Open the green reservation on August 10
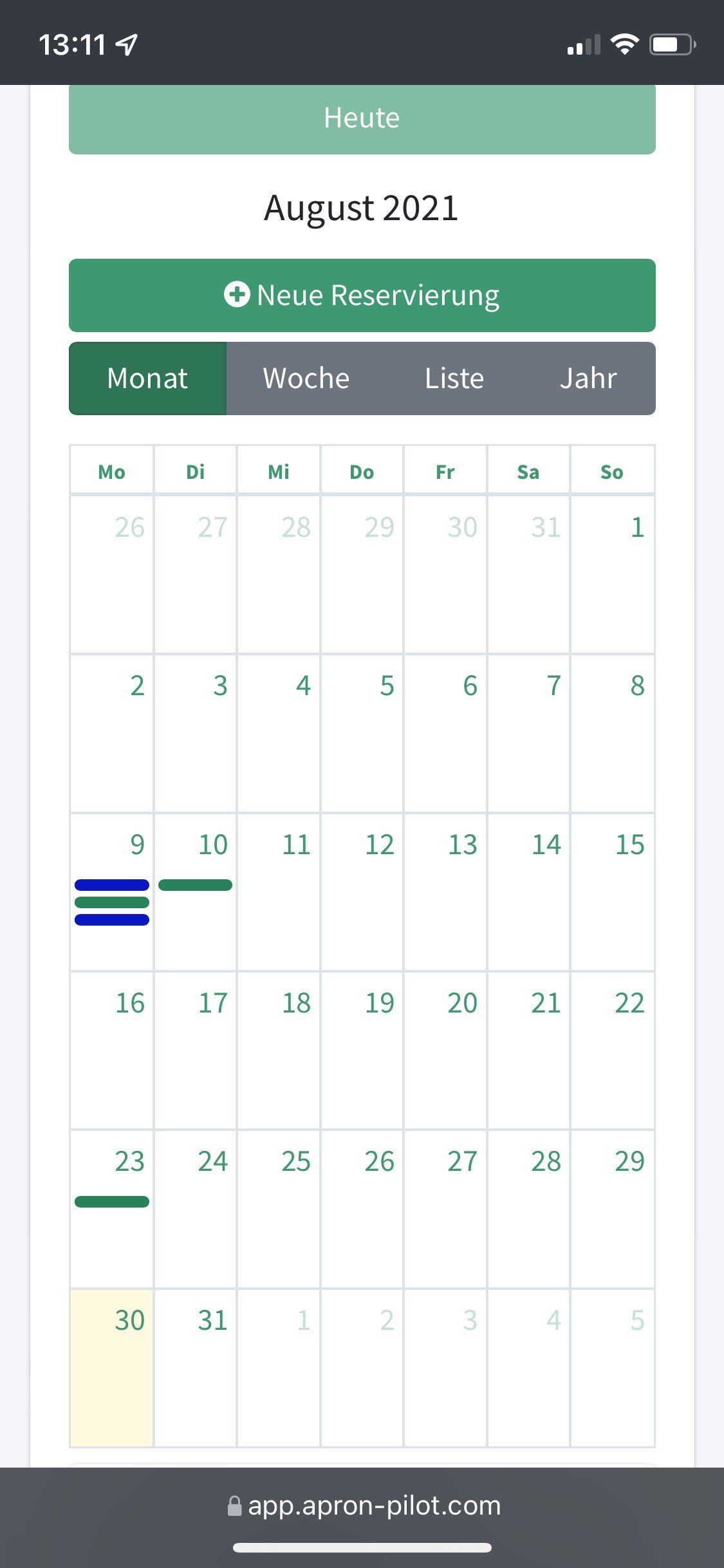This screenshot has height=1568, width=724. tap(195, 885)
